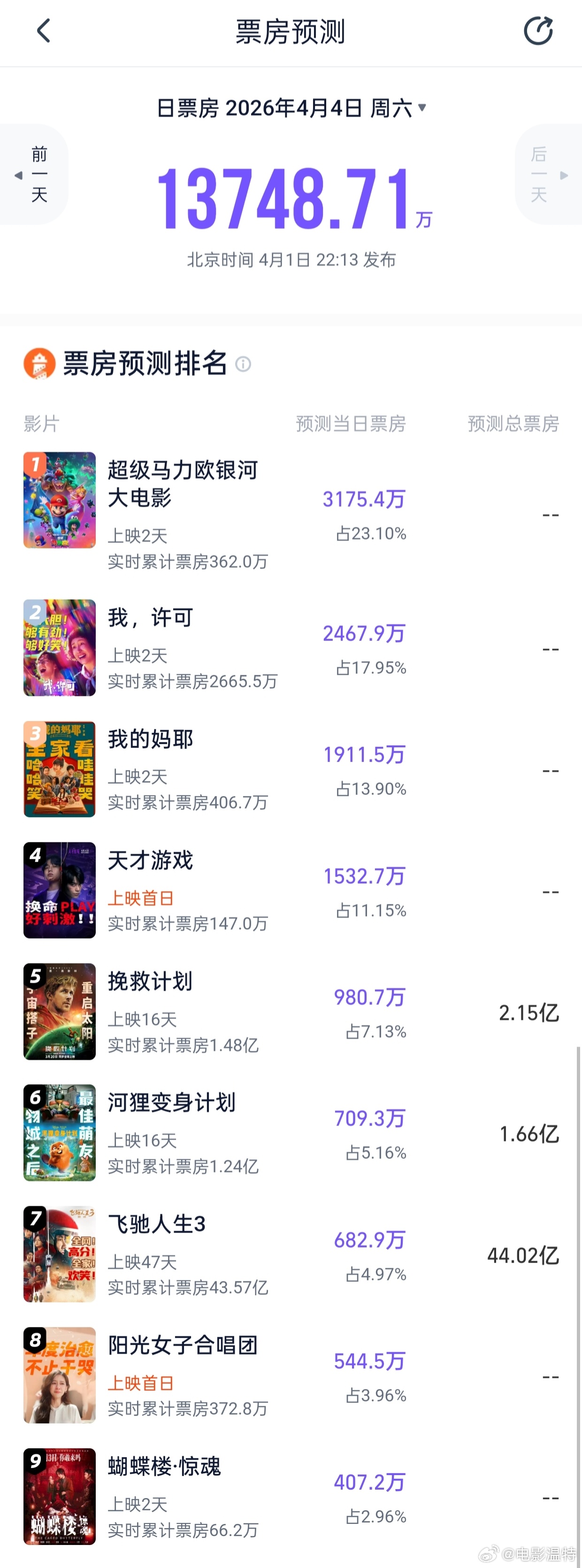Open the date picker for 2026年4月4日
582x1568 pixels.
coord(291,108)
